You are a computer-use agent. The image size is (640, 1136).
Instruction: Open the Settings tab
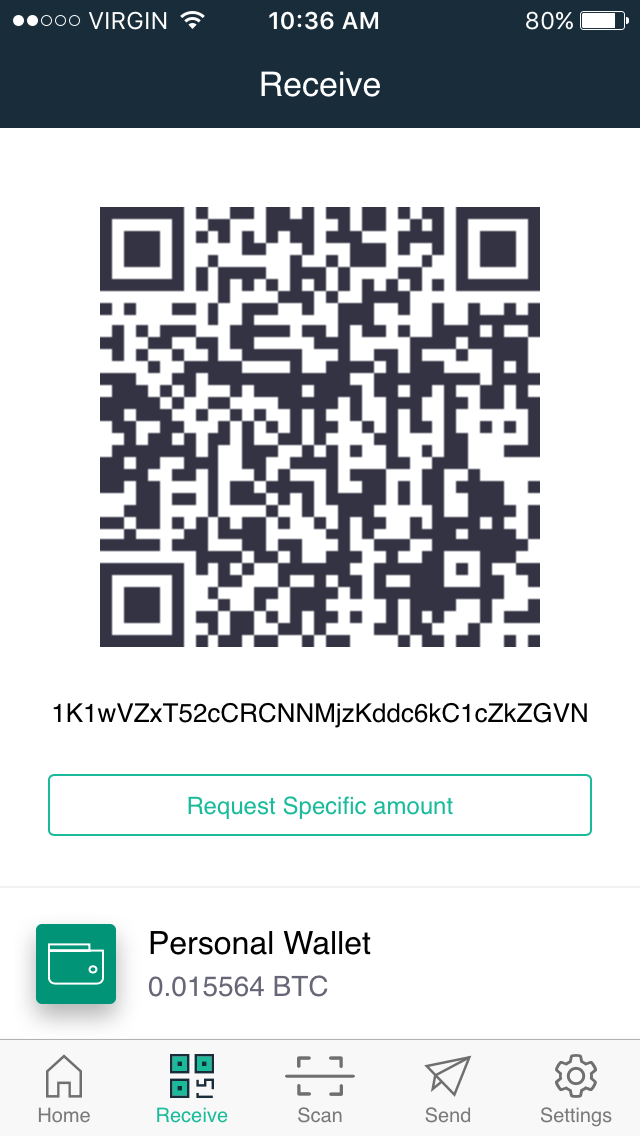575,1088
